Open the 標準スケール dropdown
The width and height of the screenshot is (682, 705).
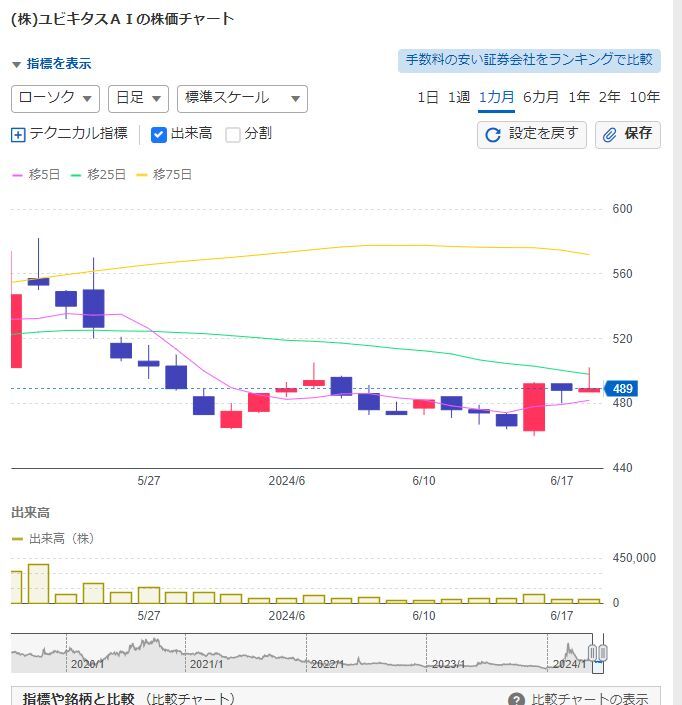click(242, 98)
